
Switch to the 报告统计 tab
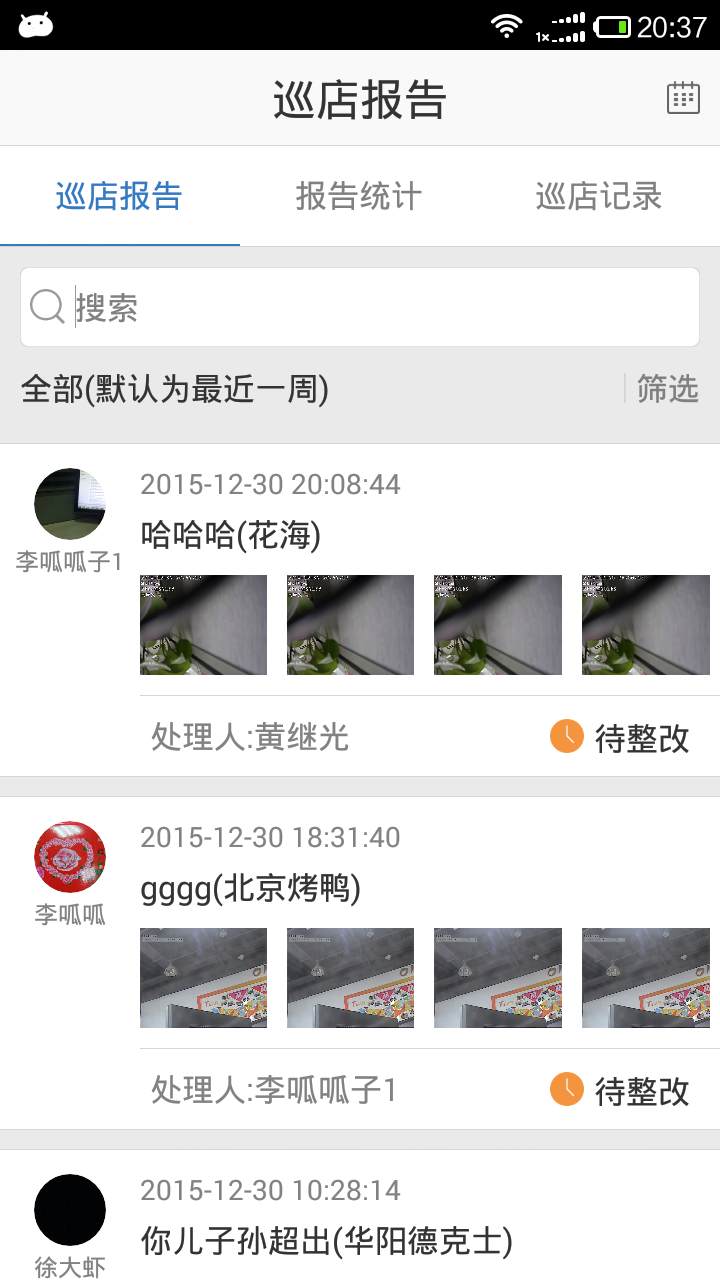click(359, 196)
